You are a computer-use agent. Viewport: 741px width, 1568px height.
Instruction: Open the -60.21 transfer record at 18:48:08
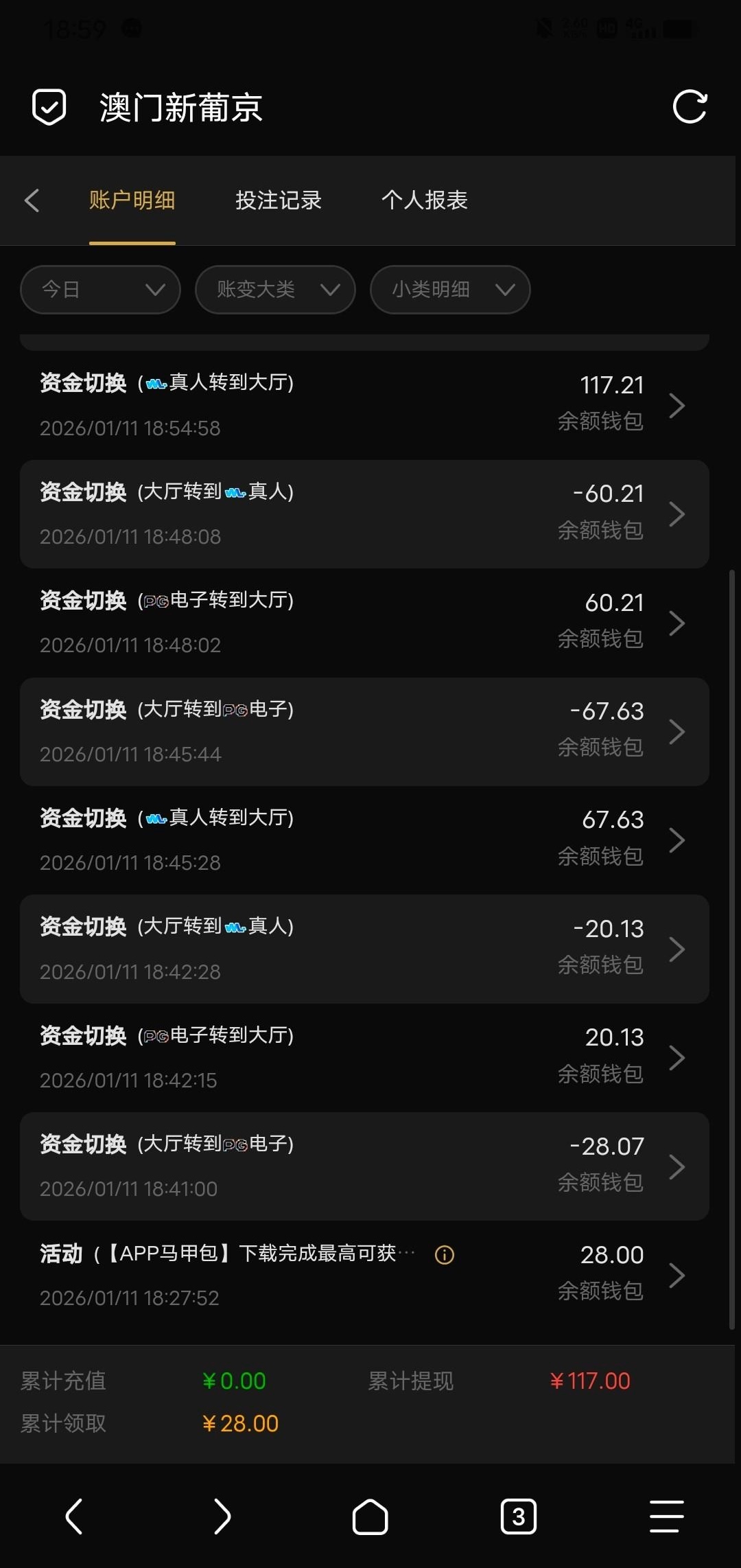(x=364, y=514)
